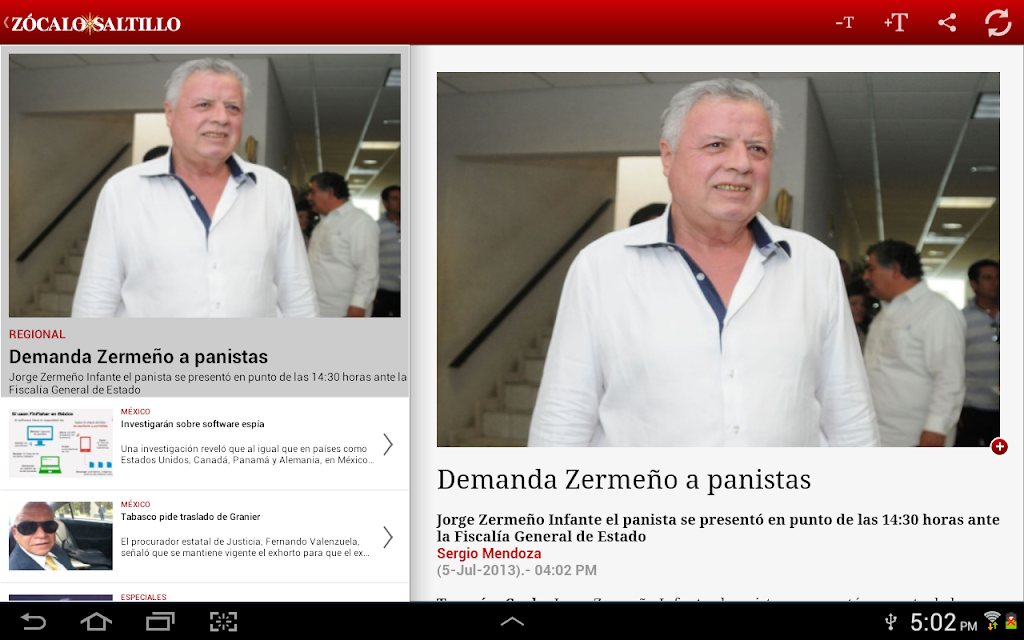Image resolution: width=1024 pixels, height=640 pixels.
Task: Go to the Android home screen
Action: (96, 621)
